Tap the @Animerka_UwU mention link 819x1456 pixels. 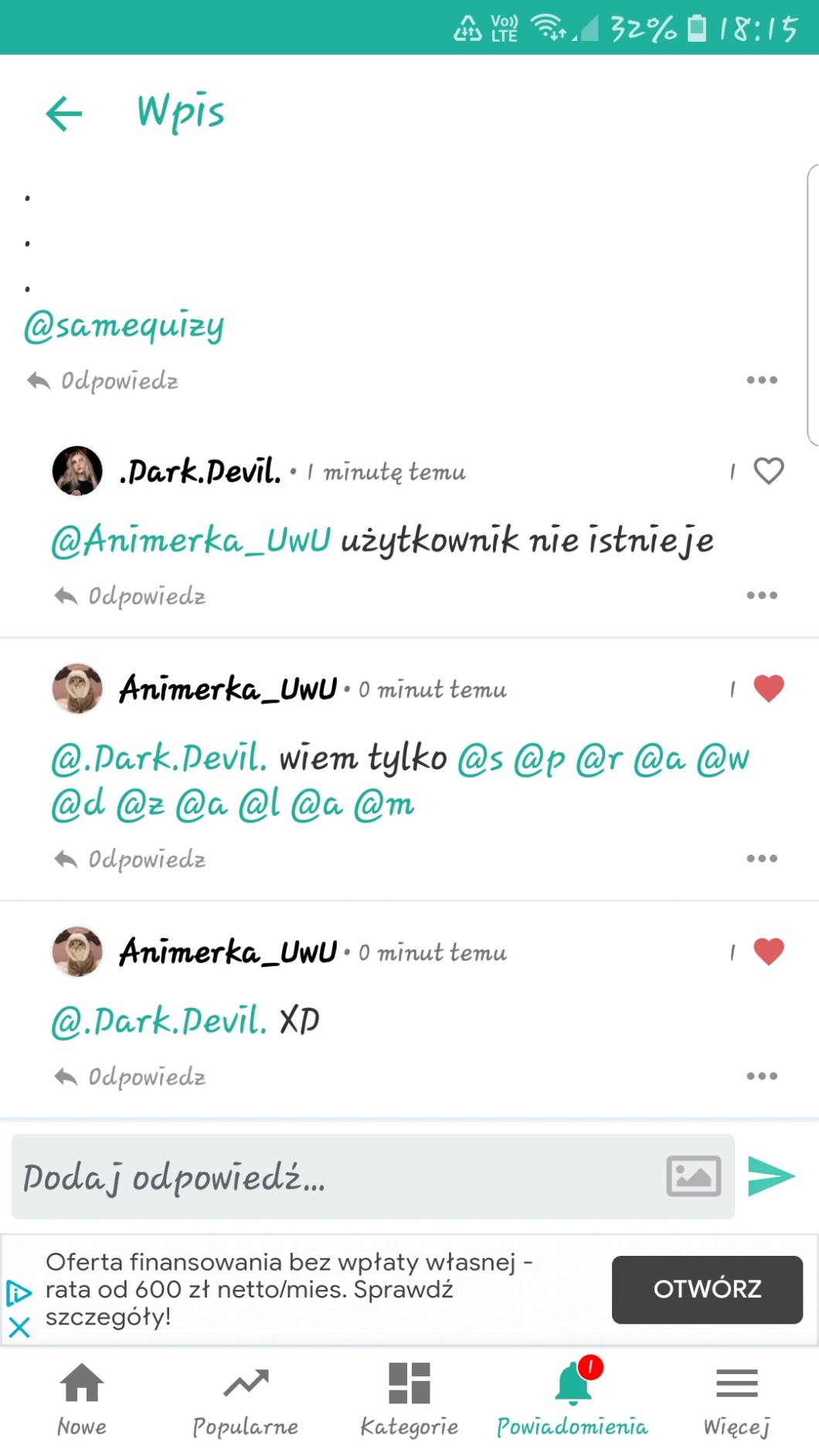[x=191, y=540]
